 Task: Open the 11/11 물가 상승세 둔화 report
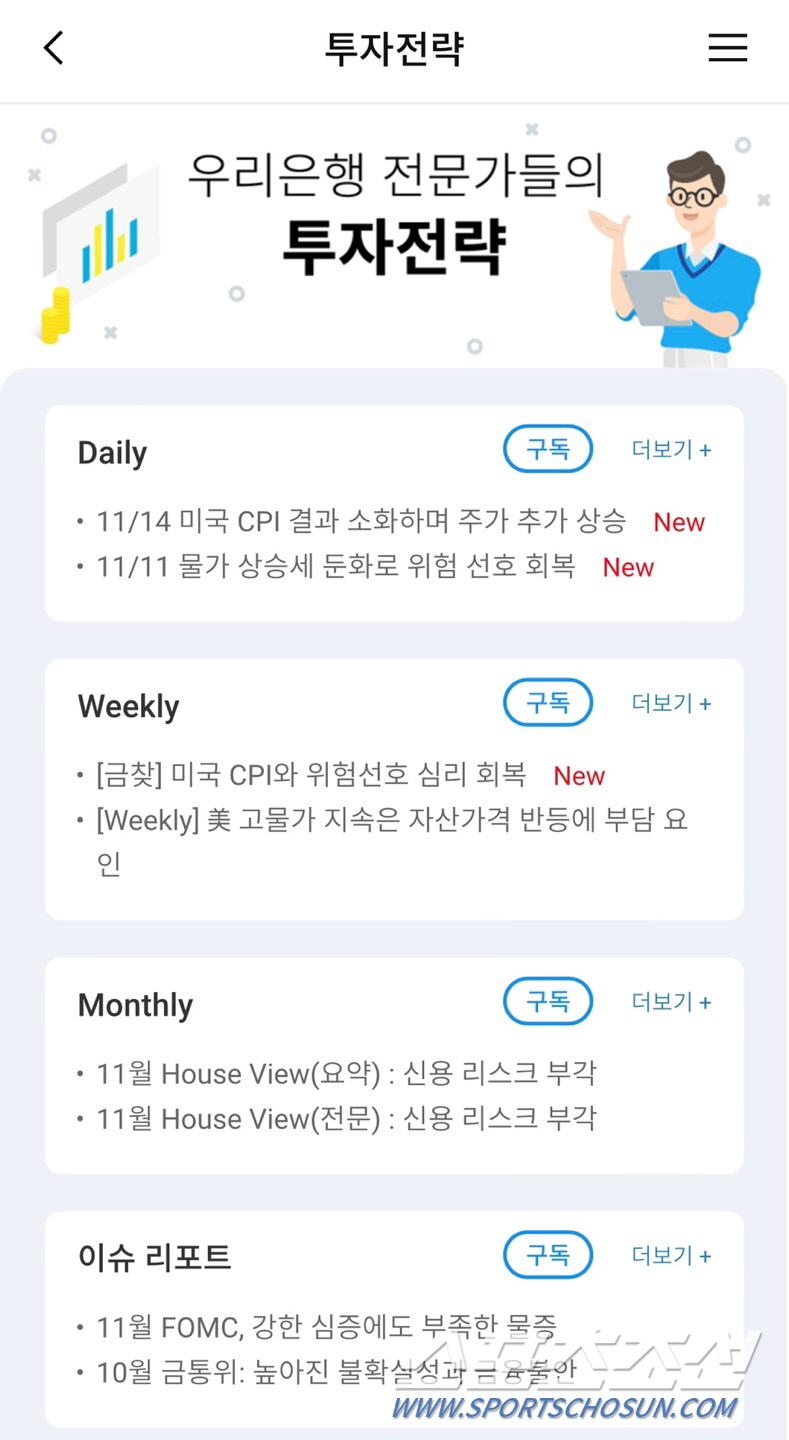(335, 567)
